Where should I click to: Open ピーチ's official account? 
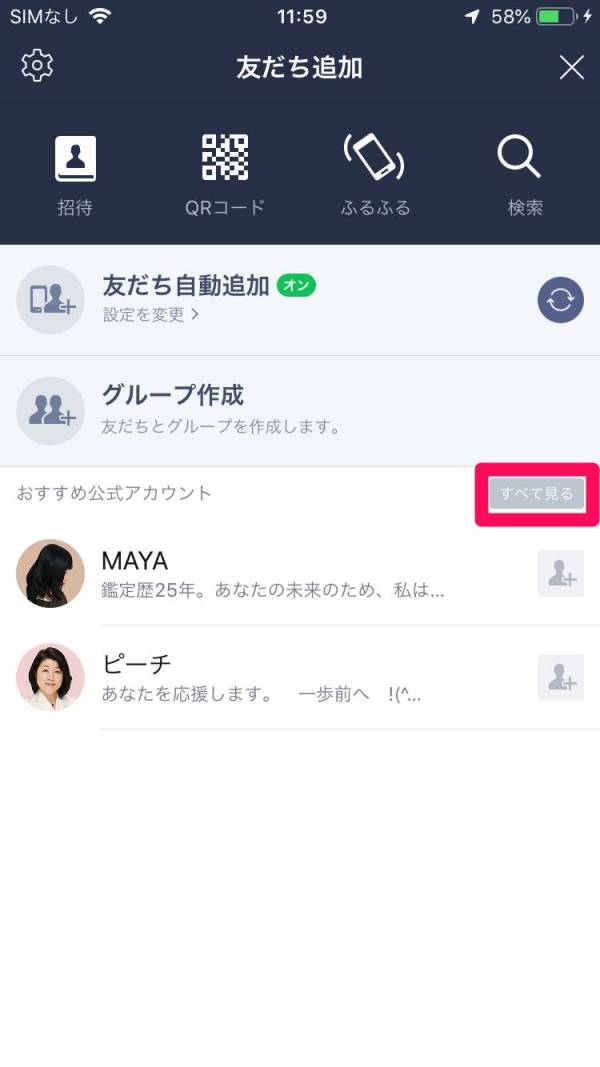[x=270, y=677]
